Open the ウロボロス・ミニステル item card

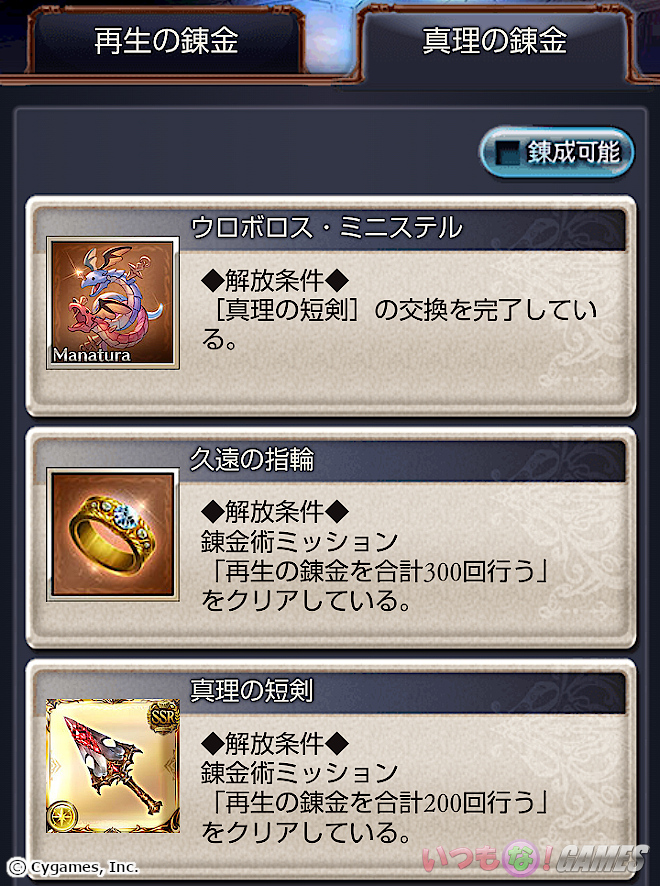(330, 305)
